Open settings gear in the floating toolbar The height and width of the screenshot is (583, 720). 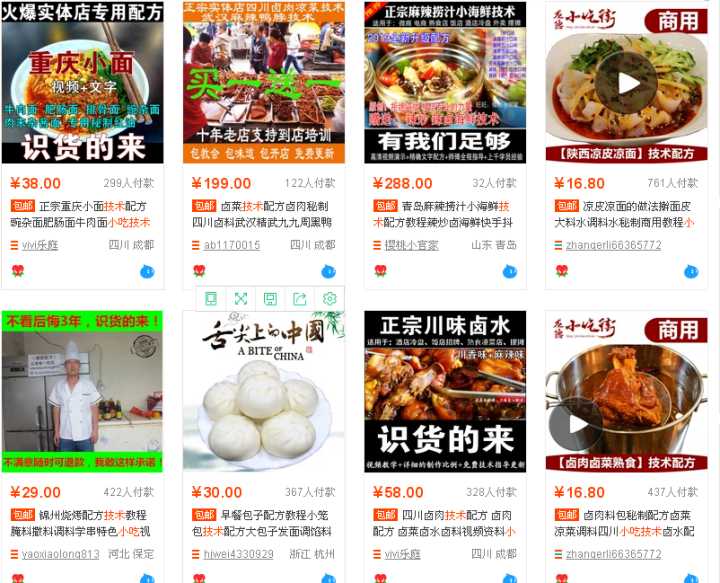(330, 298)
